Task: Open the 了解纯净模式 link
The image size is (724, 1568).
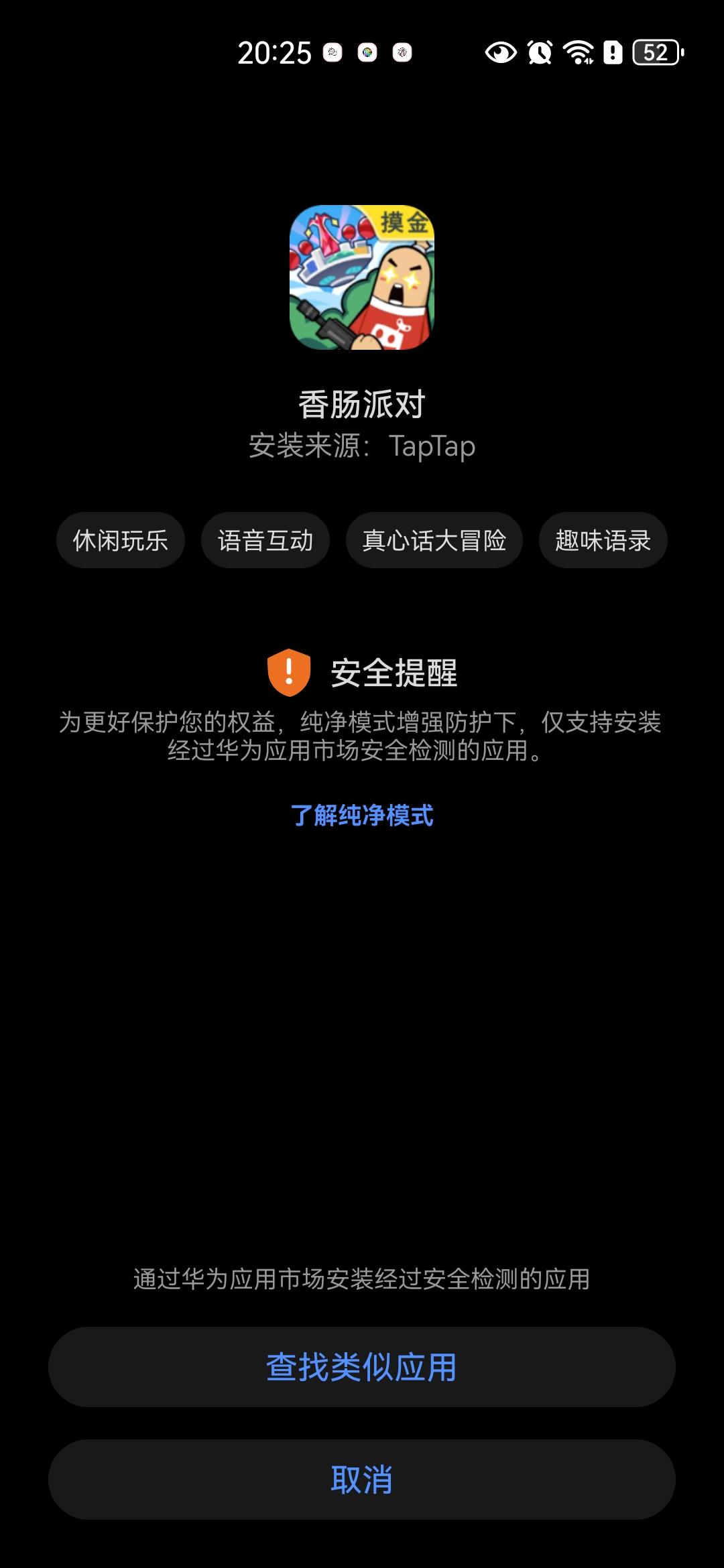Action: coord(362,816)
